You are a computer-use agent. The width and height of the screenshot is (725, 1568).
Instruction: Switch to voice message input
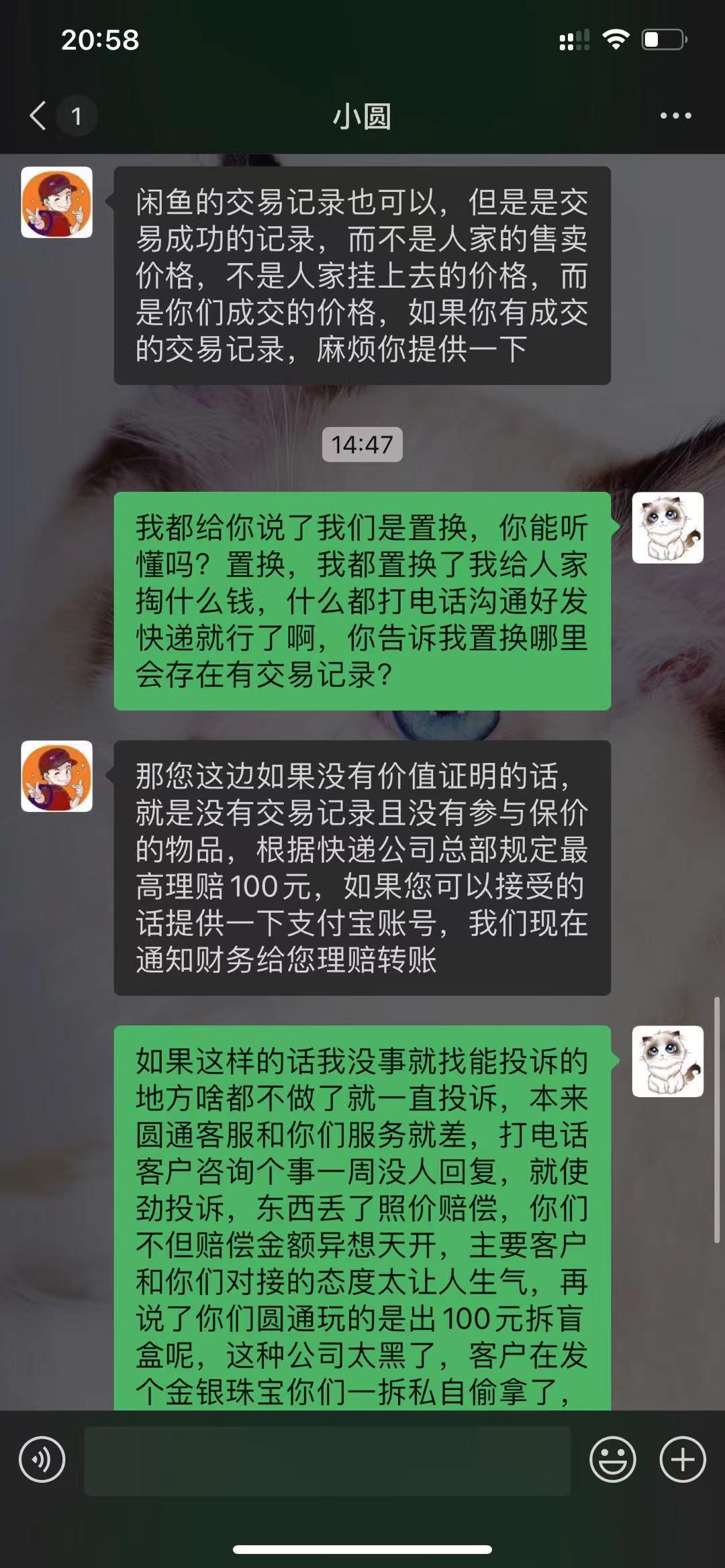click(x=42, y=1459)
